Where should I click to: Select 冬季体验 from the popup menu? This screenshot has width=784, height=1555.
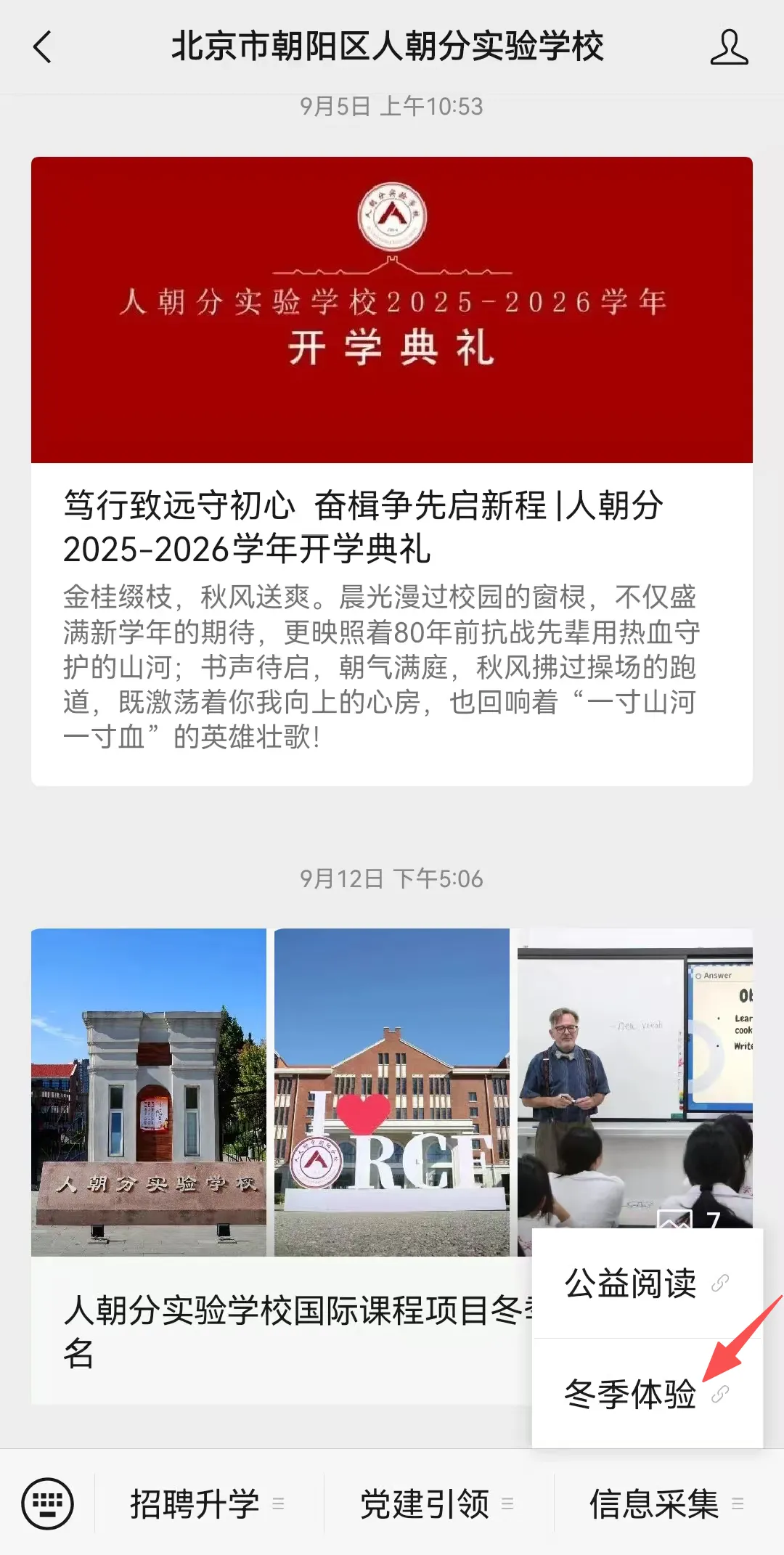click(x=648, y=1394)
